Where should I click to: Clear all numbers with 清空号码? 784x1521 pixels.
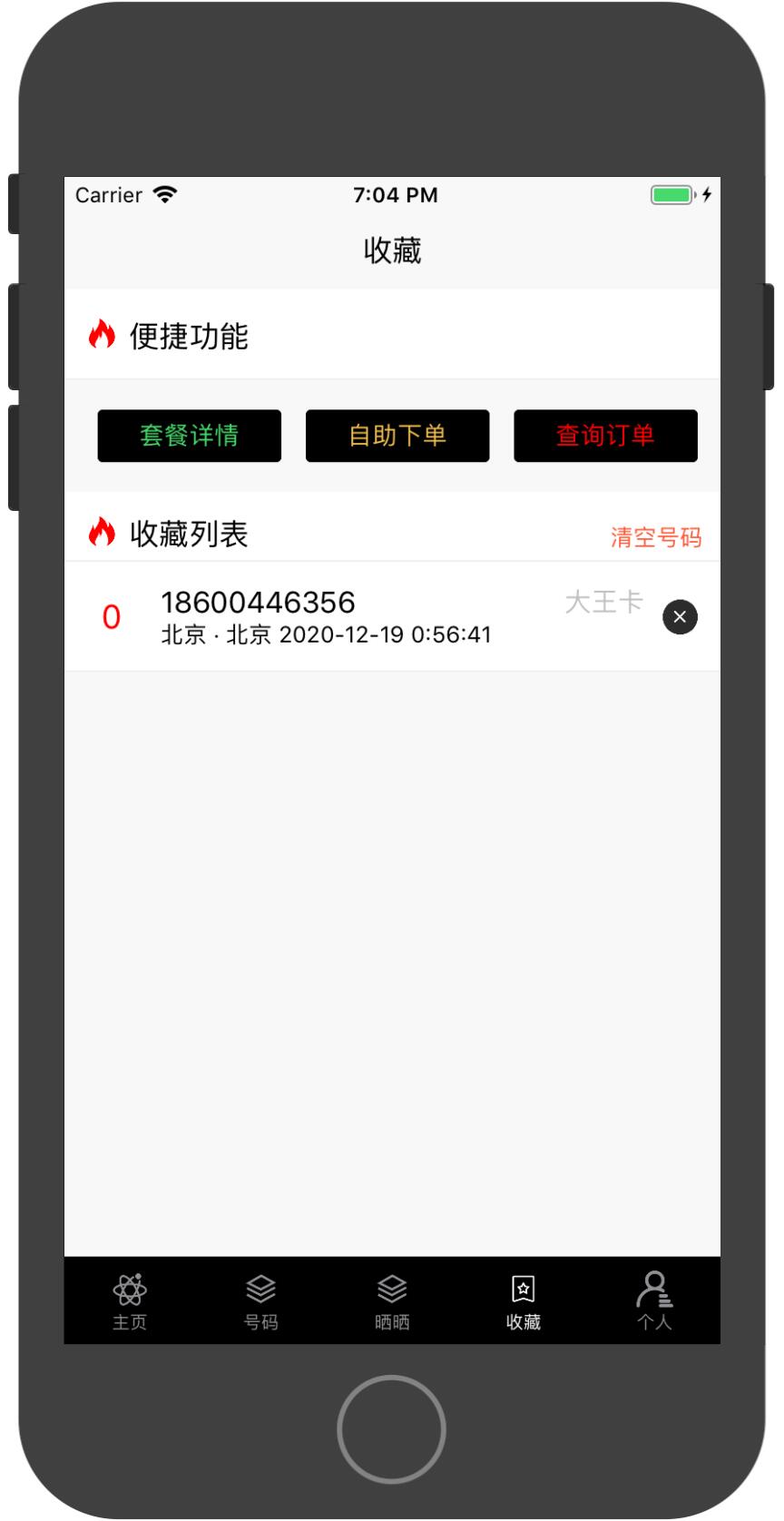pyautogui.click(x=655, y=537)
